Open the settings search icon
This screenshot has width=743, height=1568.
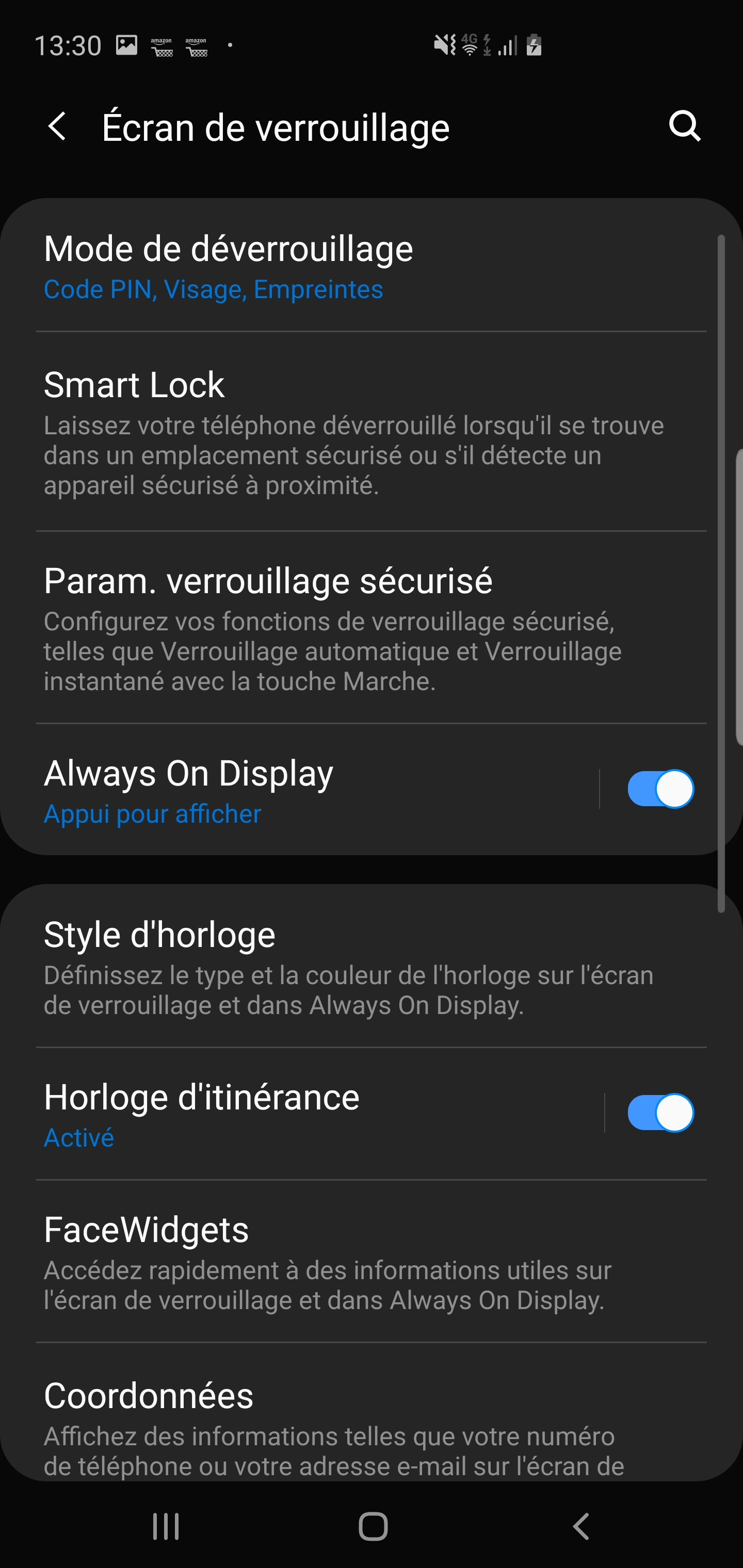point(685,126)
